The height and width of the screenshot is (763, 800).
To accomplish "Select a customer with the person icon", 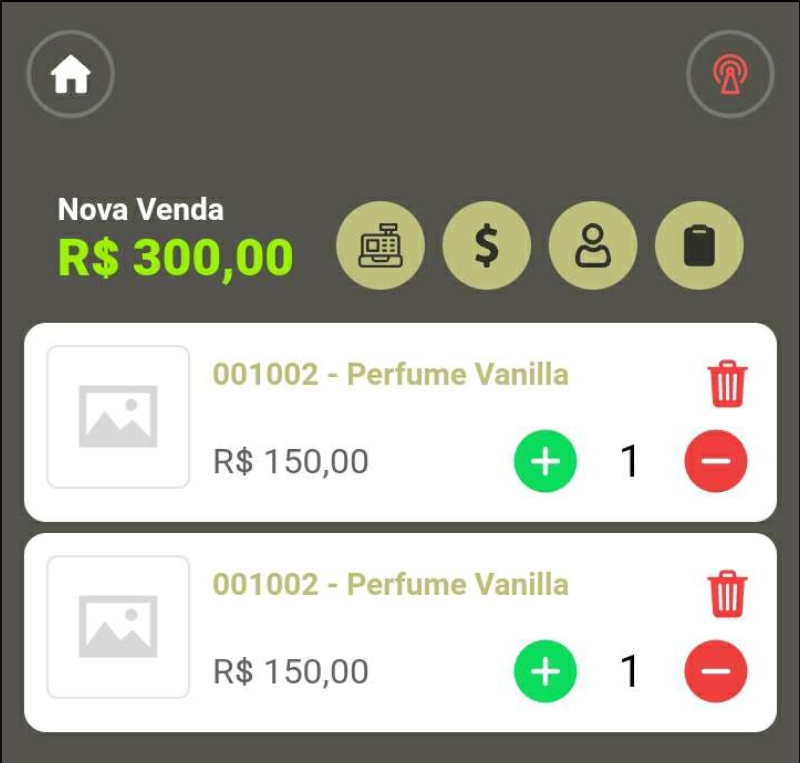I will pyautogui.click(x=592, y=246).
